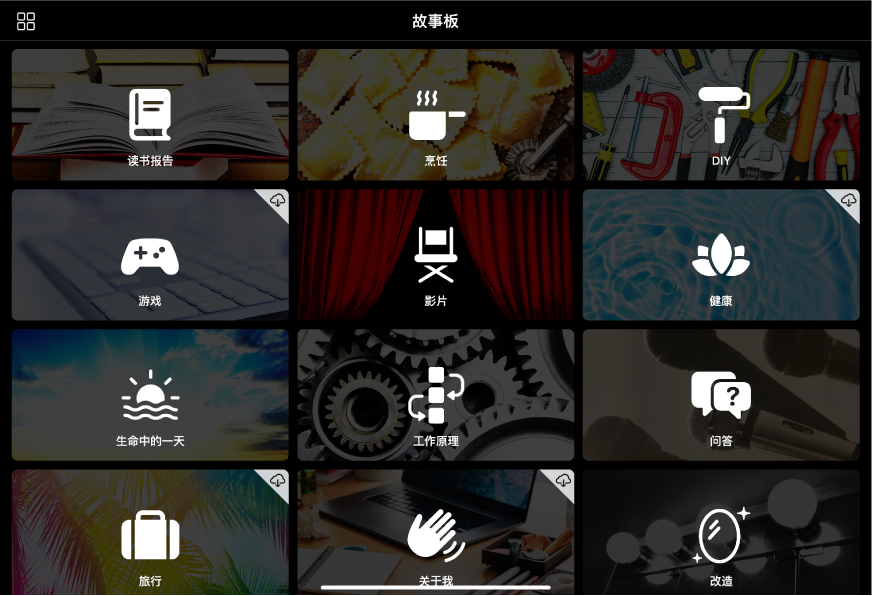This screenshot has width=872, height=596.
Task: Choose the 生命中的一天 template
Action: click(x=150, y=395)
